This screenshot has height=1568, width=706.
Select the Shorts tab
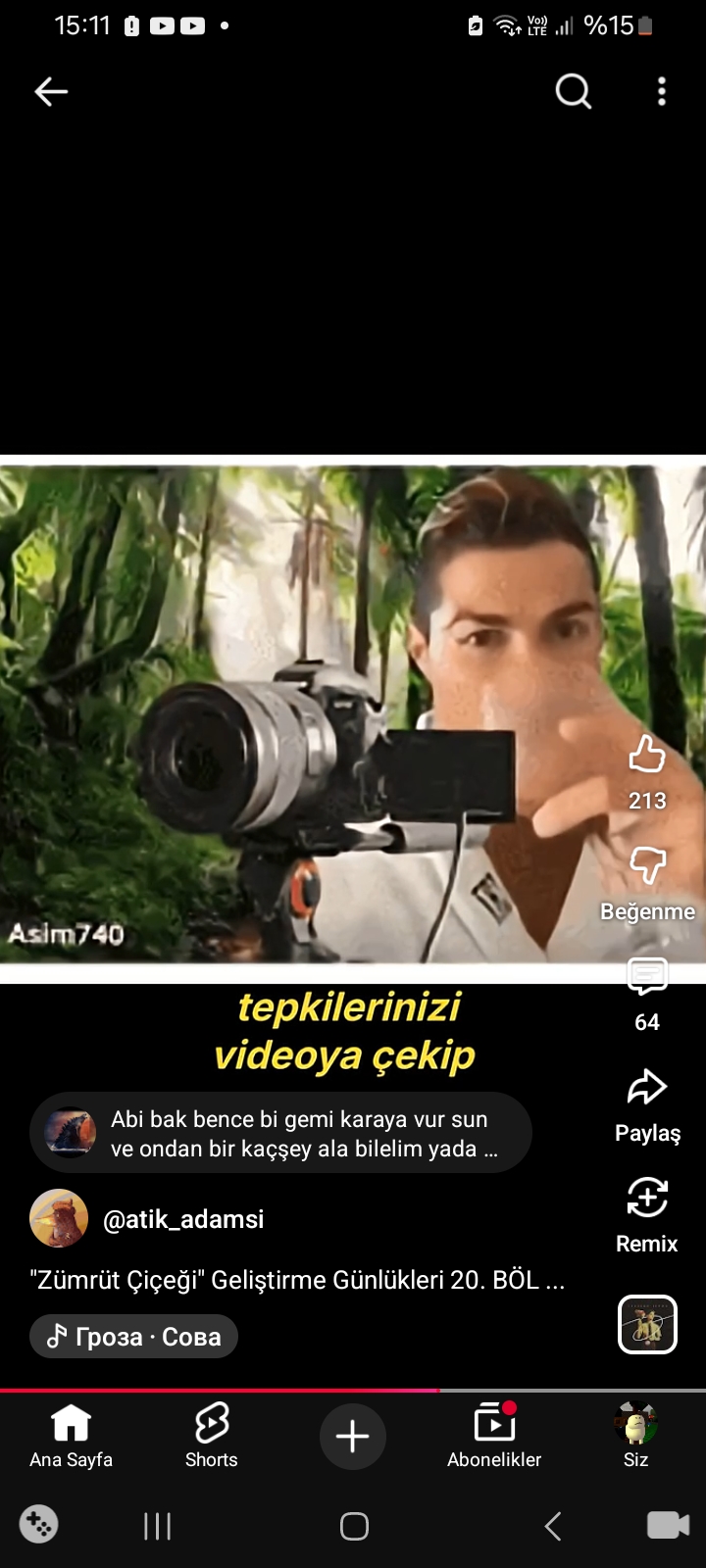(212, 1436)
